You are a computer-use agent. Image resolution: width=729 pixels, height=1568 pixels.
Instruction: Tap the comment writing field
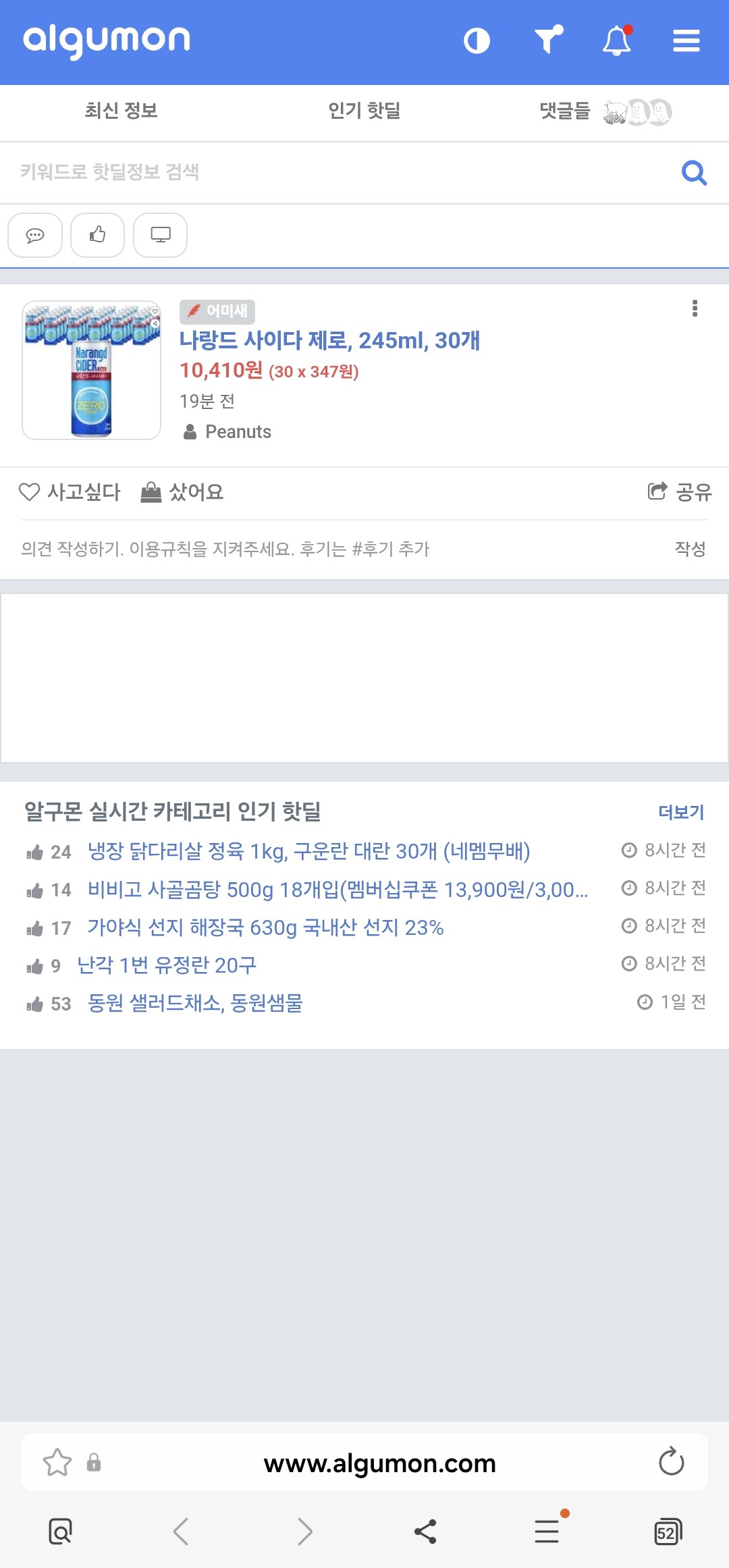pyautogui.click(x=337, y=549)
